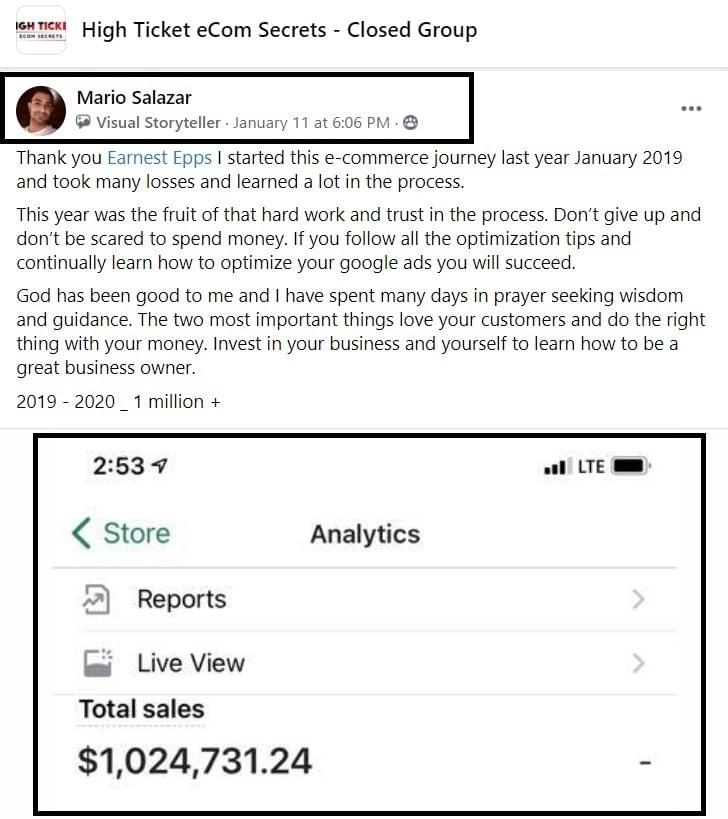Open High Ticket eCom Secrets group page
The width and height of the screenshot is (728, 819).
[x=279, y=30]
